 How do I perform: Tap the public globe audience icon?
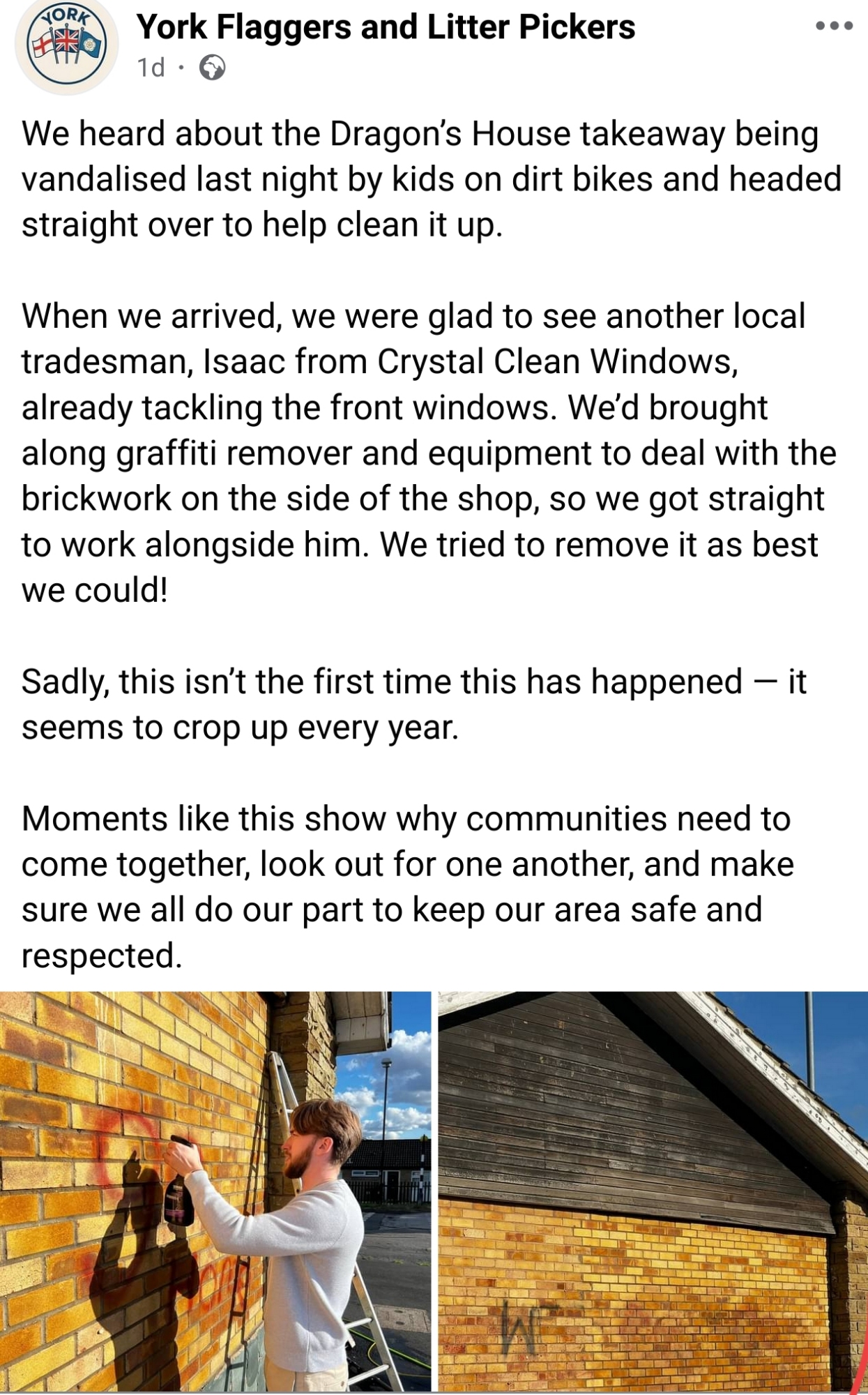(x=213, y=68)
